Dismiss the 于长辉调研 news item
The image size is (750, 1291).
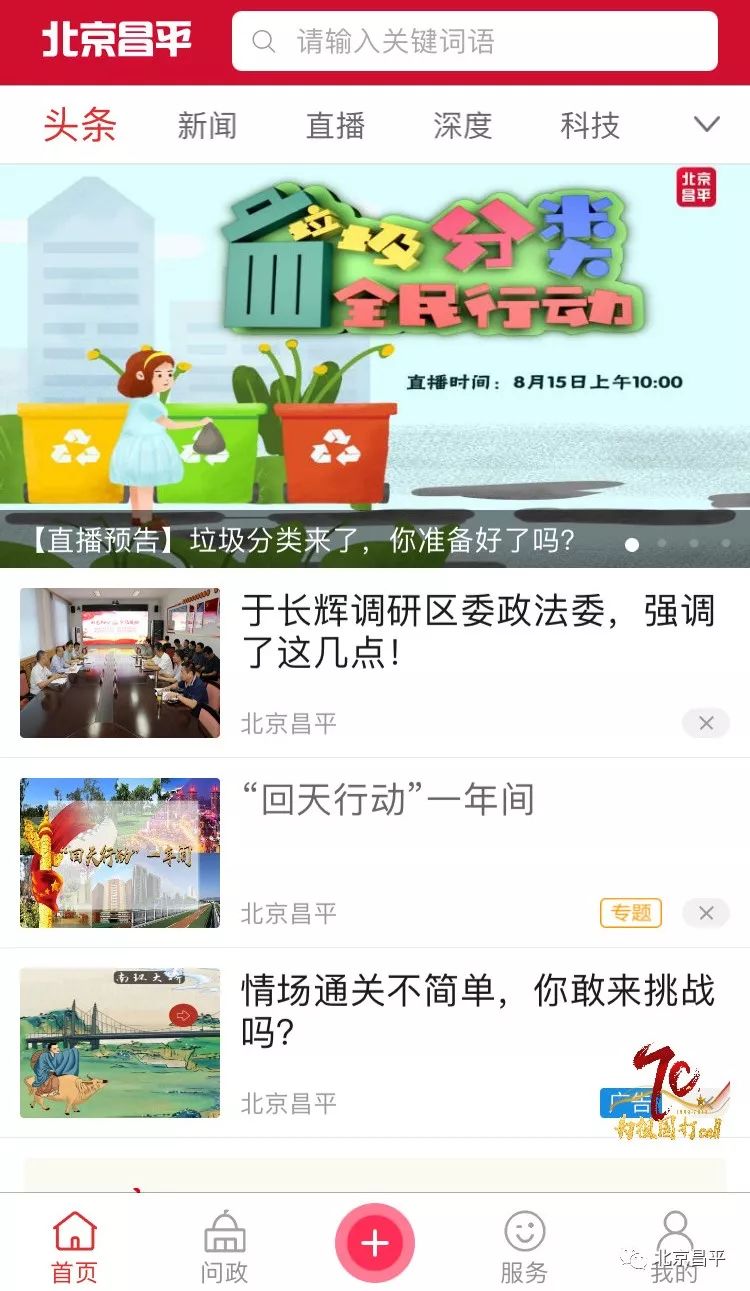click(x=706, y=722)
